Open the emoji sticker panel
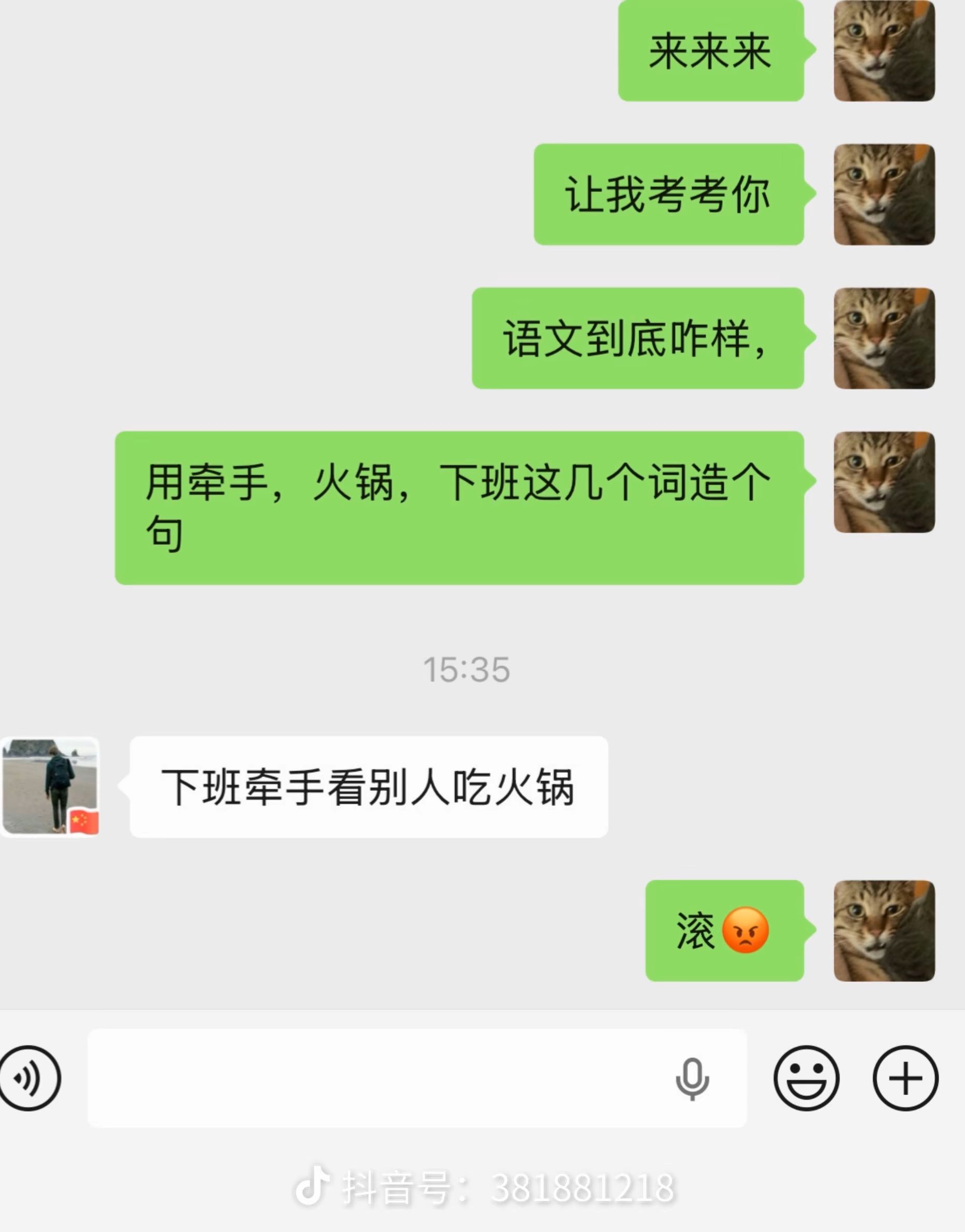The height and width of the screenshot is (1232, 965). tap(806, 1078)
